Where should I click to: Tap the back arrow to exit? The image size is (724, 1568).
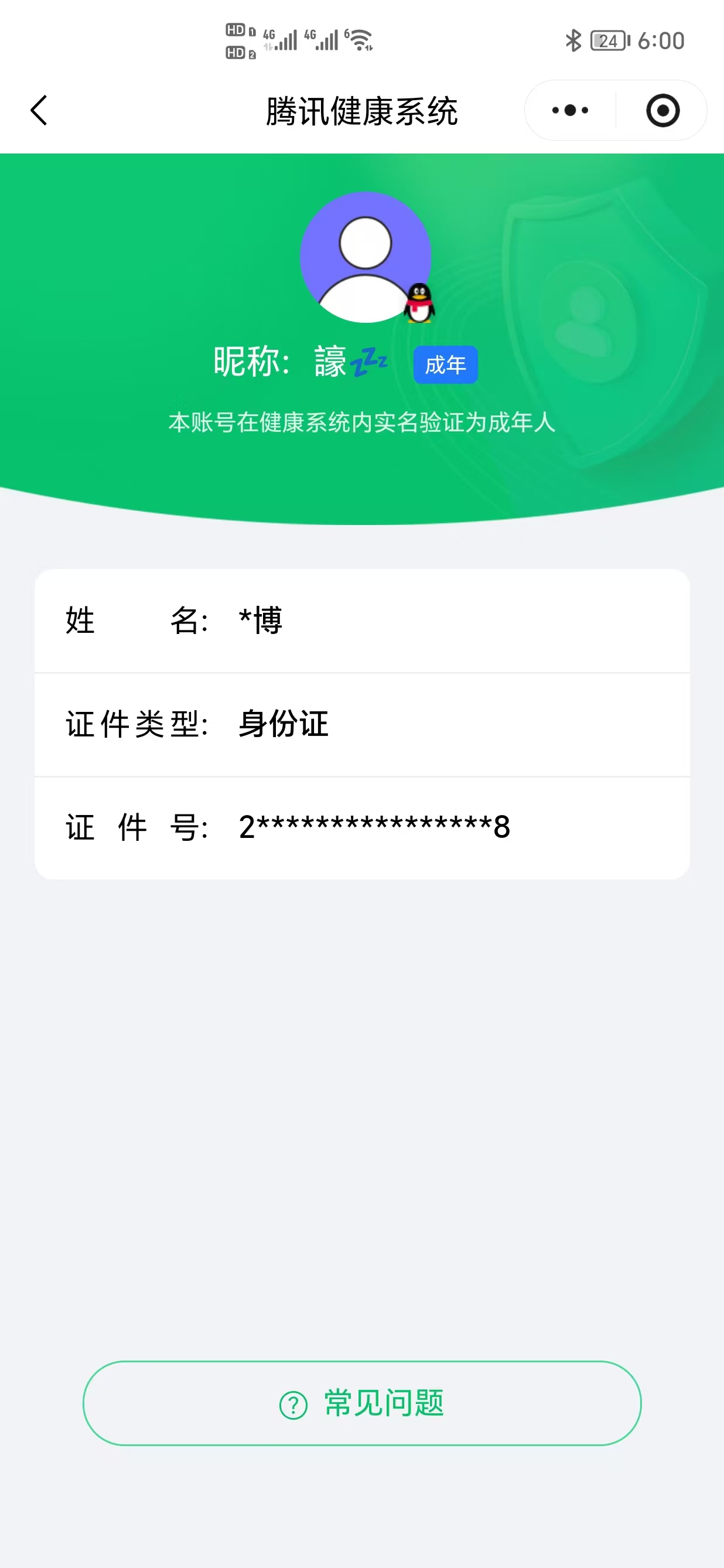tap(38, 110)
